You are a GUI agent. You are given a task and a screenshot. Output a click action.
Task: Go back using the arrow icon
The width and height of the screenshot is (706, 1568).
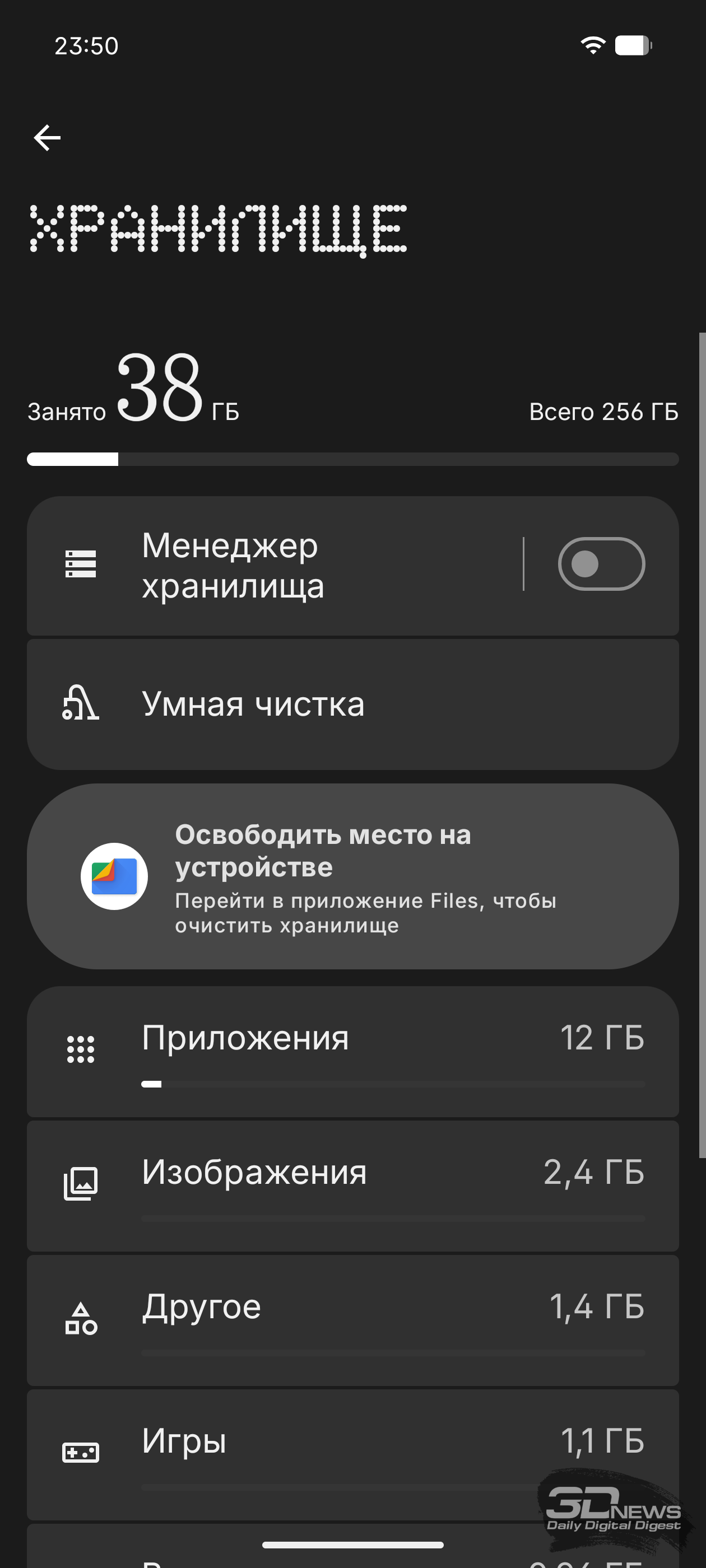coord(47,138)
